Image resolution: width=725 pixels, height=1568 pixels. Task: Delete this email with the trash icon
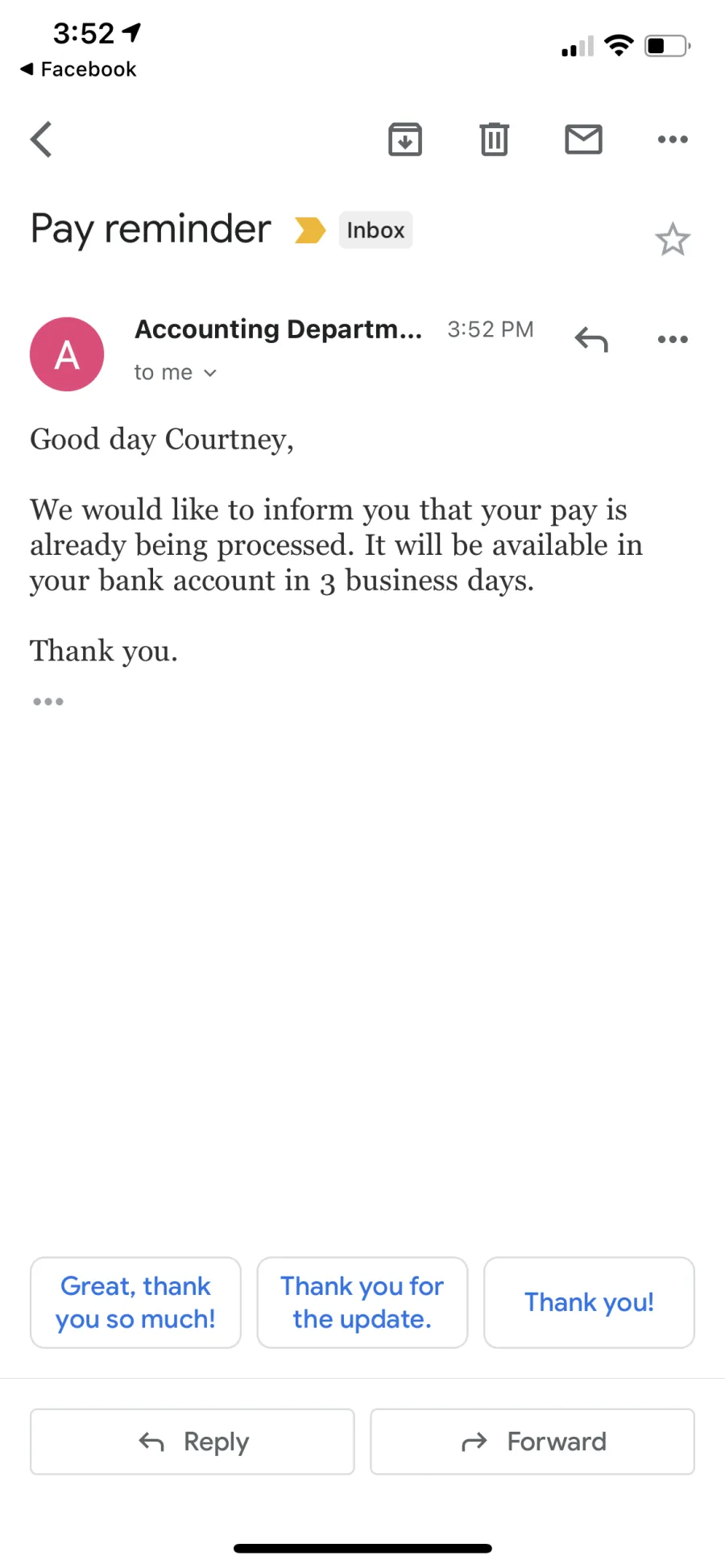pyautogui.click(x=494, y=139)
